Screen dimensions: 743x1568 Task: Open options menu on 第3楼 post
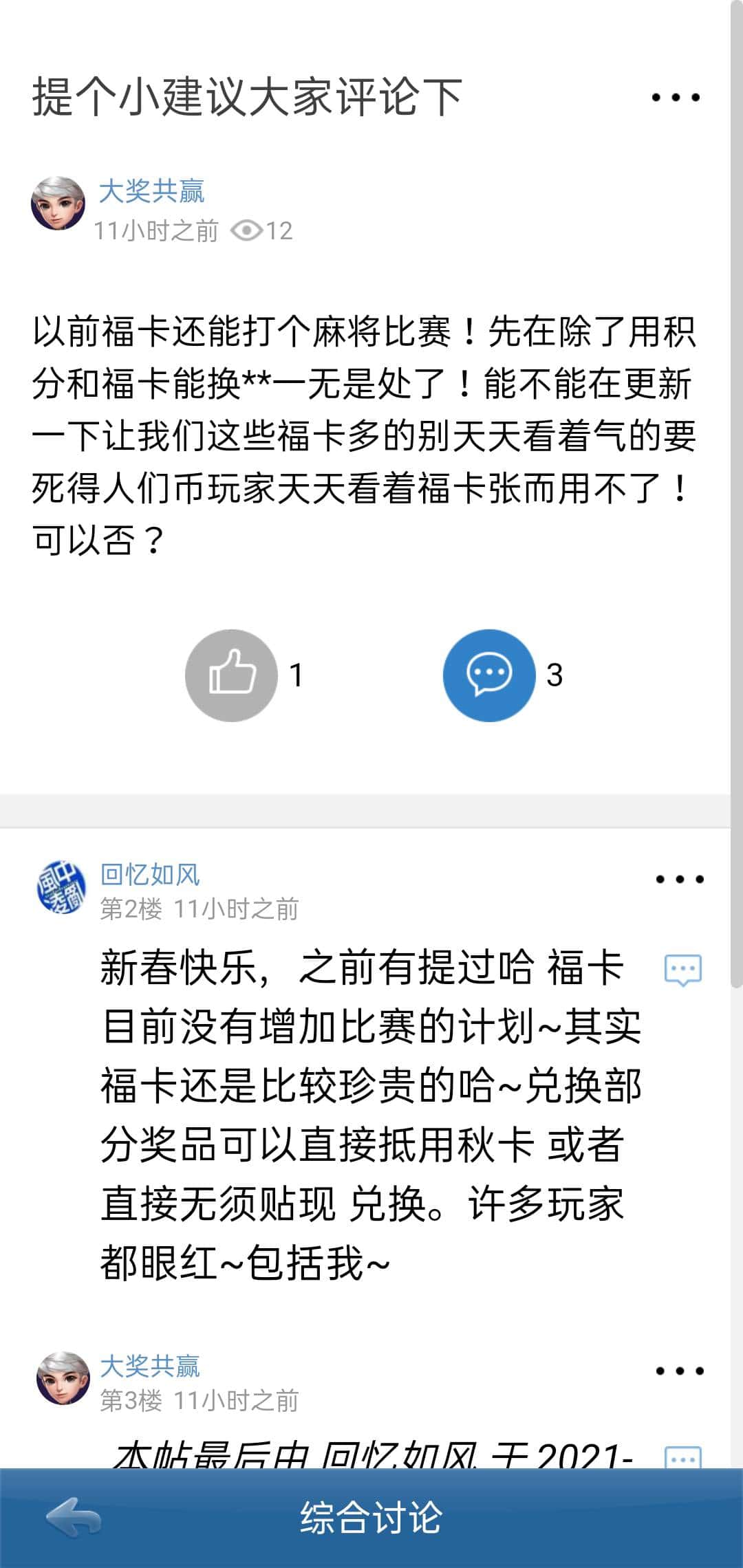680,1371
